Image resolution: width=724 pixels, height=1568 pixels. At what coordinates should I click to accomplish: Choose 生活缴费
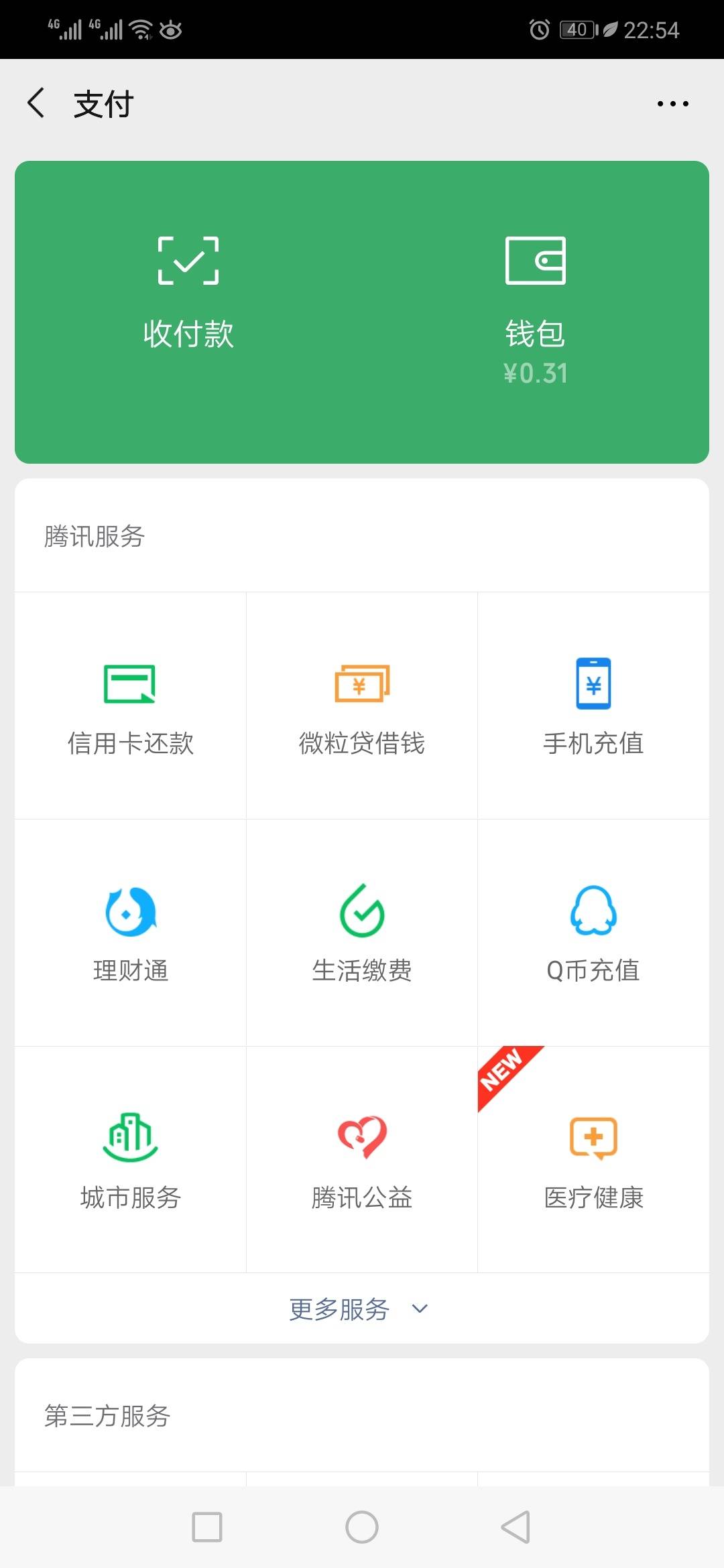(x=362, y=933)
